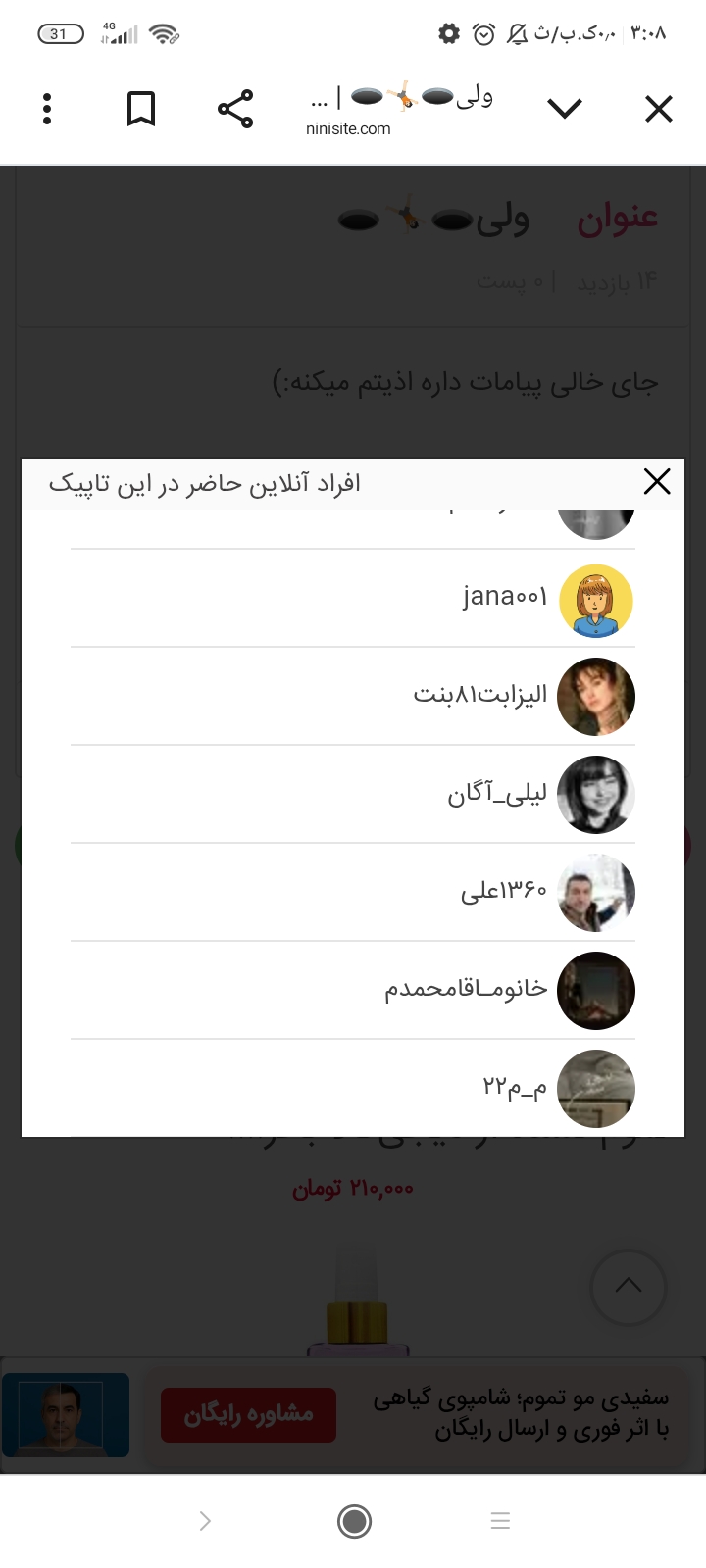The width and height of the screenshot is (706, 1568).
Task: Go to the system home screen
Action: (353, 1521)
